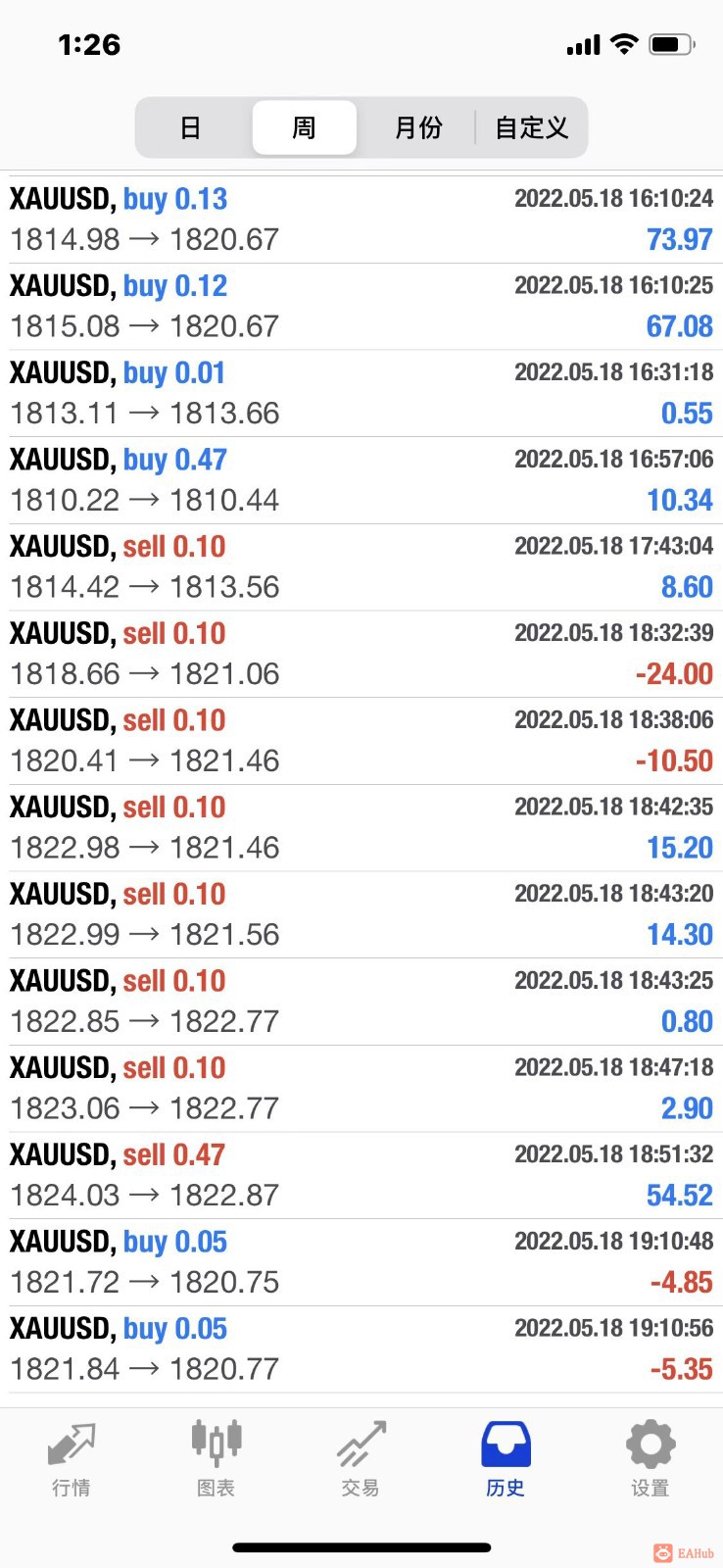Open the 设置 settings tab

pyautogui.click(x=650, y=1458)
